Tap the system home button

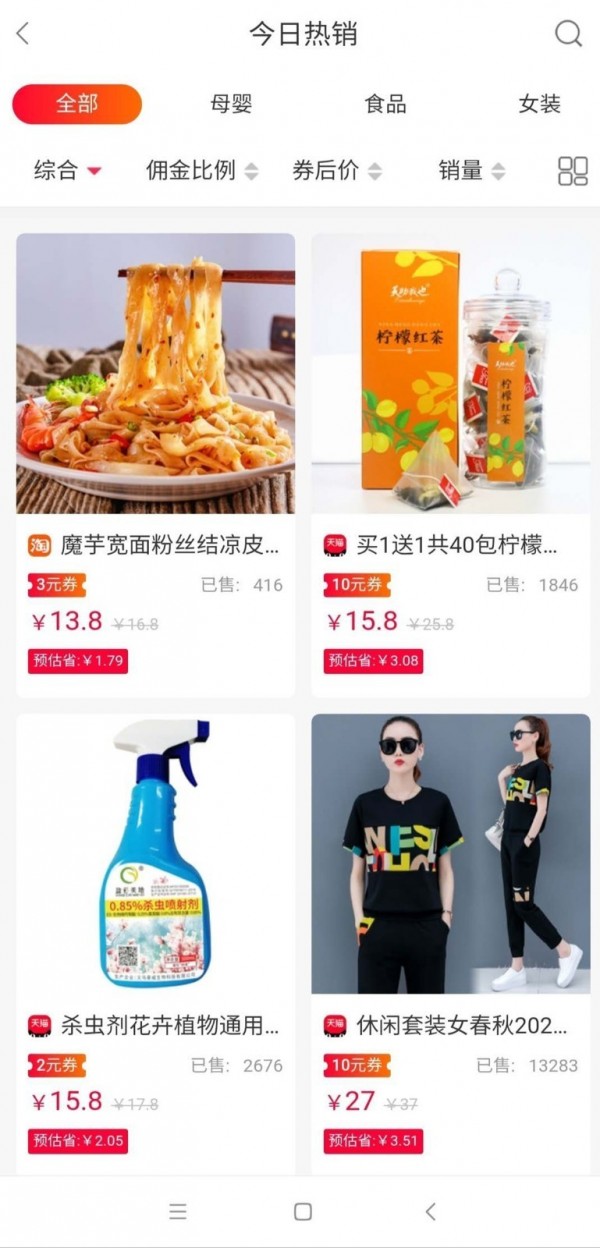click(x=302, y=1211)
